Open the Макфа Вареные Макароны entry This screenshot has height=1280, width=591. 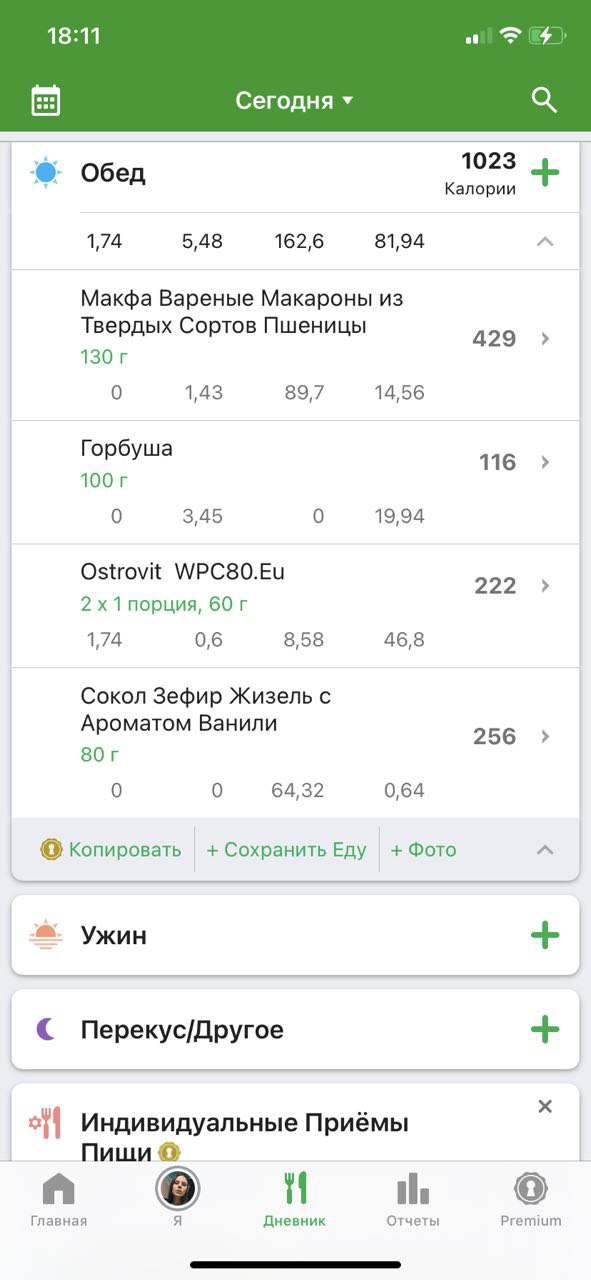[x=295, y=345]
